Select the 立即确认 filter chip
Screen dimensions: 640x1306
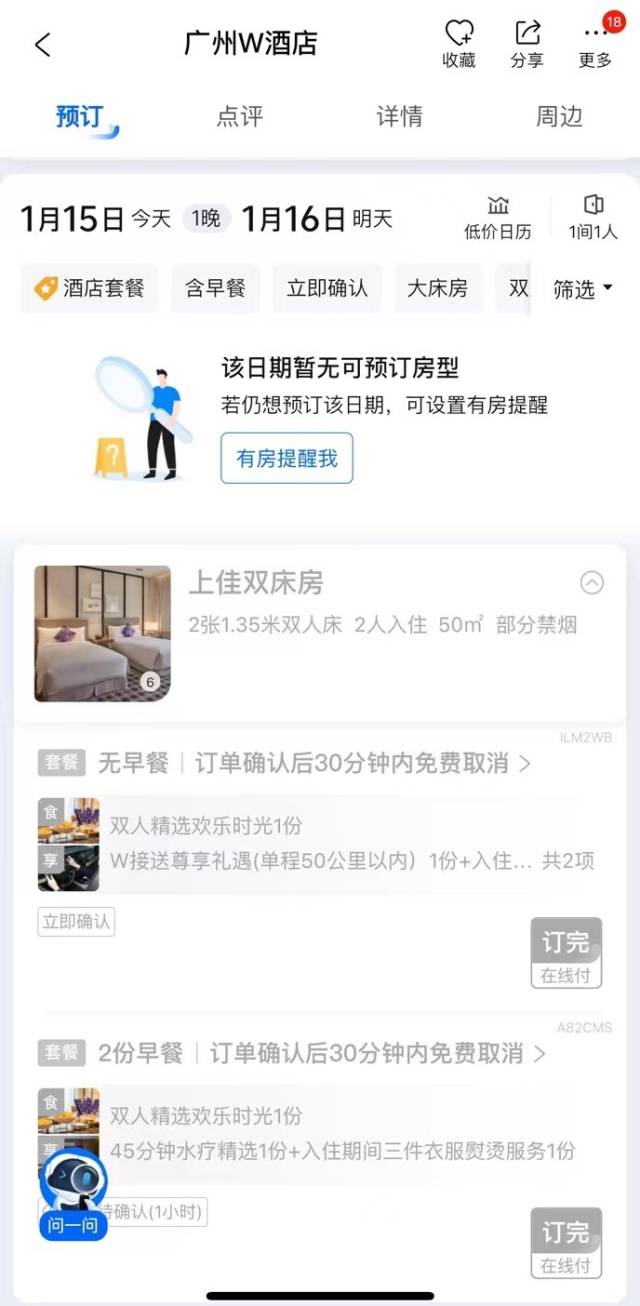click(327, 289)
